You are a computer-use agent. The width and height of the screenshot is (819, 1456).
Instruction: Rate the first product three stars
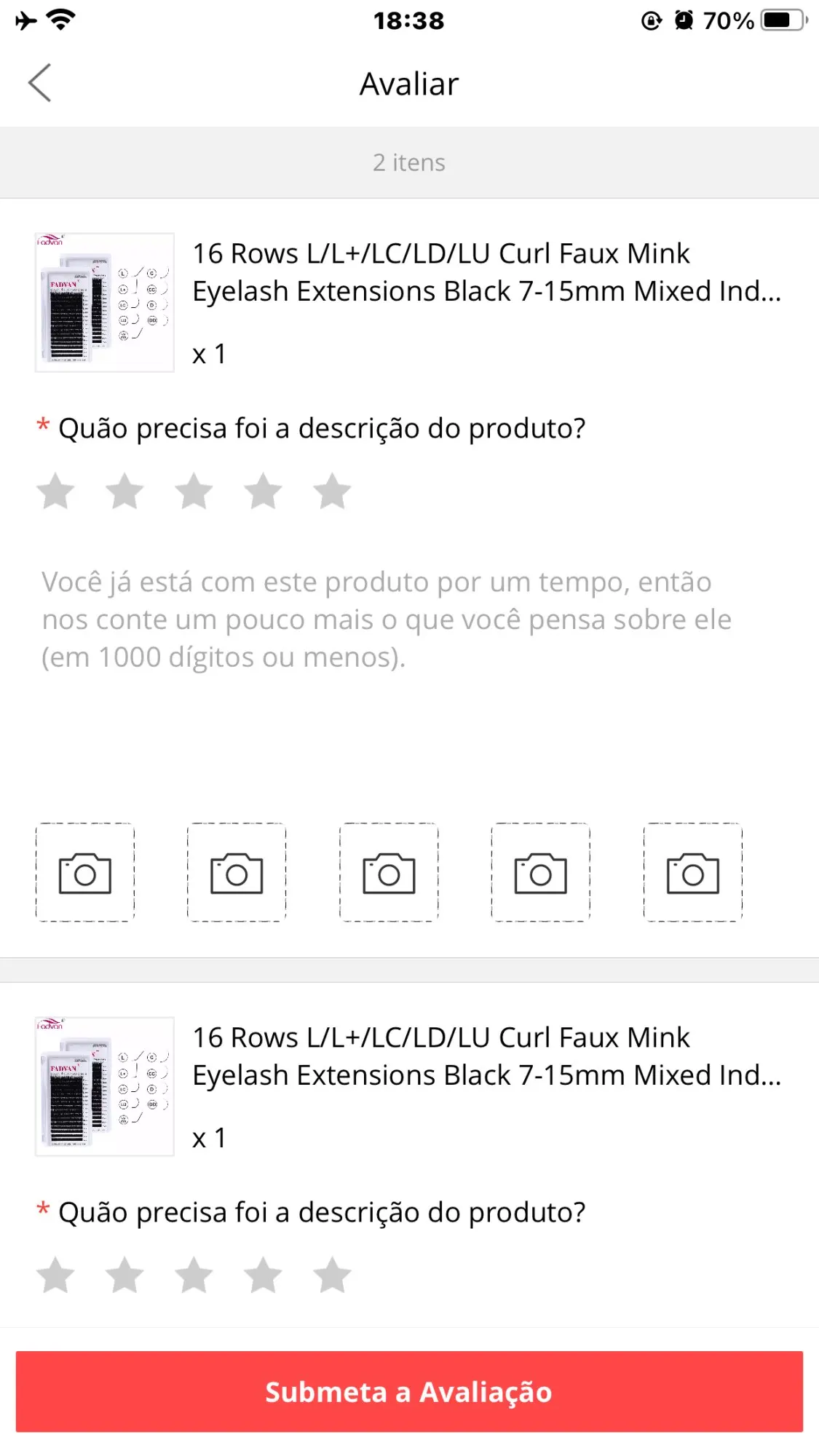[x=194, y=491]
